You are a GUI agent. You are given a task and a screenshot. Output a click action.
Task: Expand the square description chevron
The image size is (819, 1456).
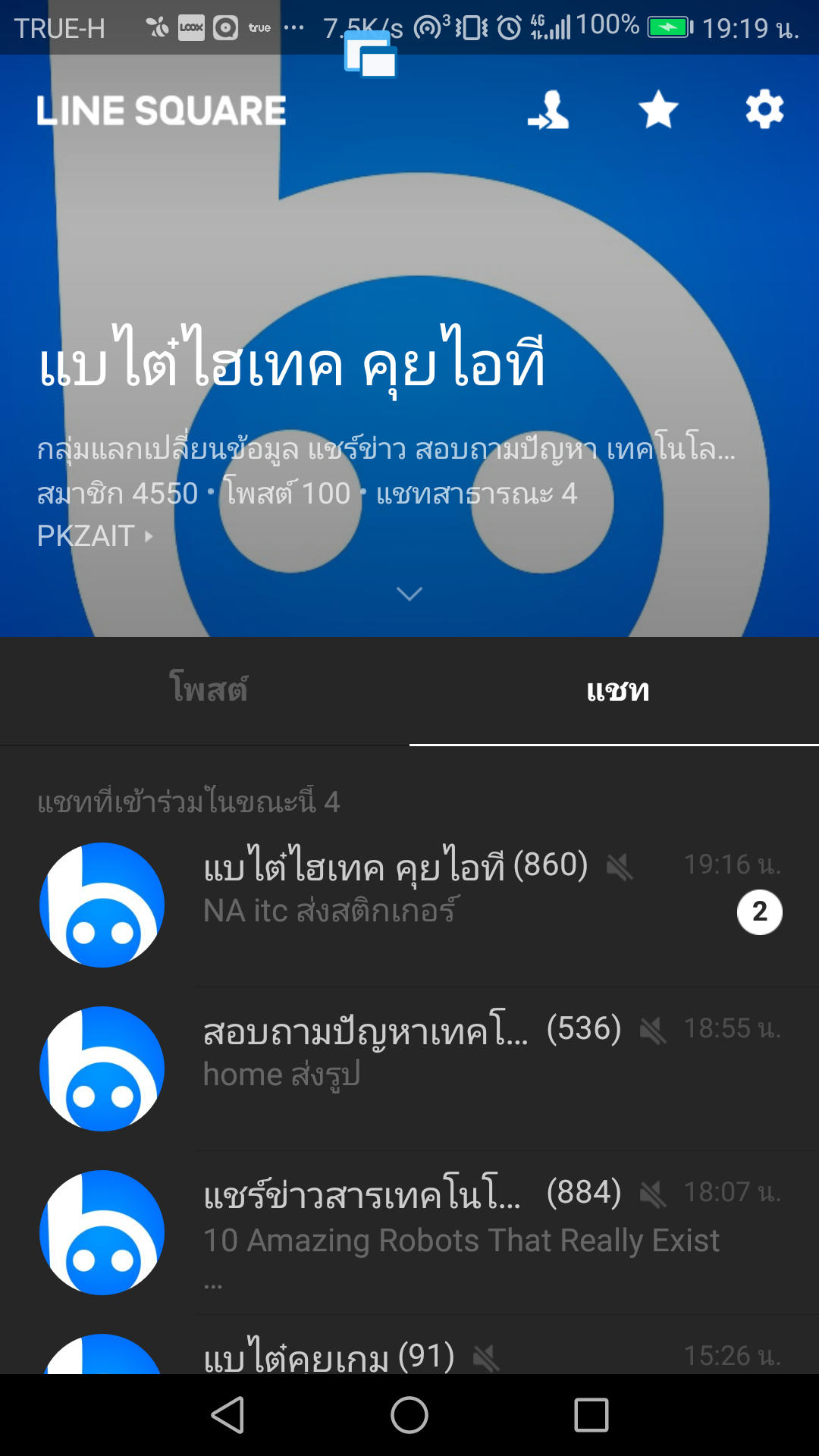(409, 594)
